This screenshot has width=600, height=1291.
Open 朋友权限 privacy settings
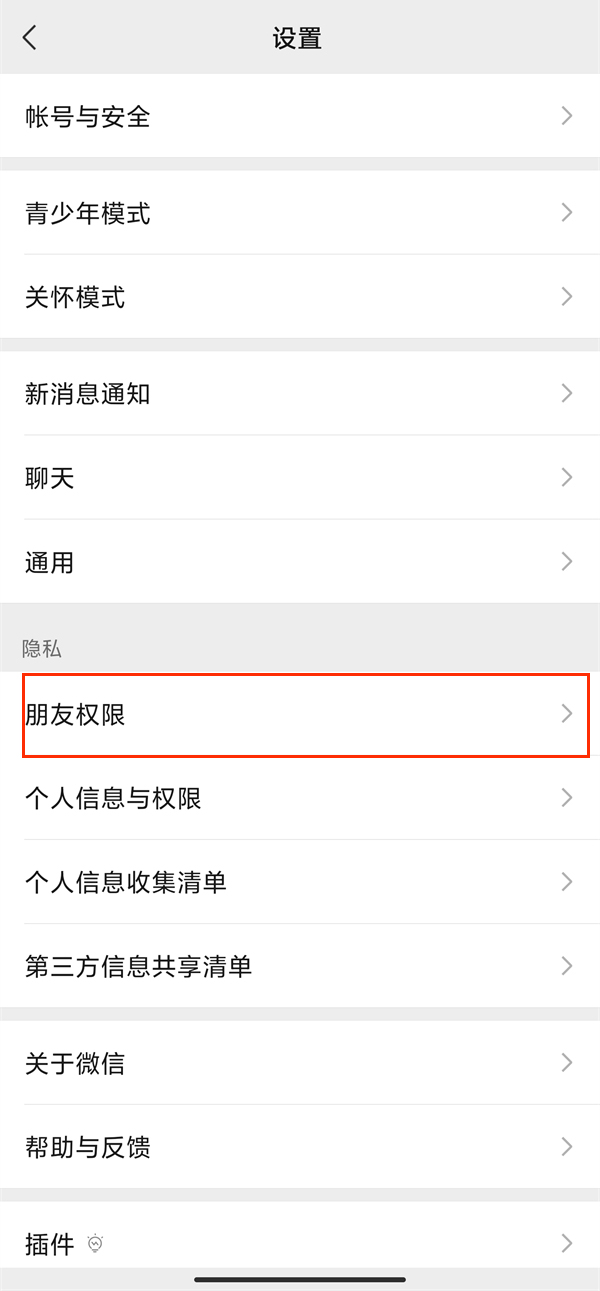coord(300,714)
